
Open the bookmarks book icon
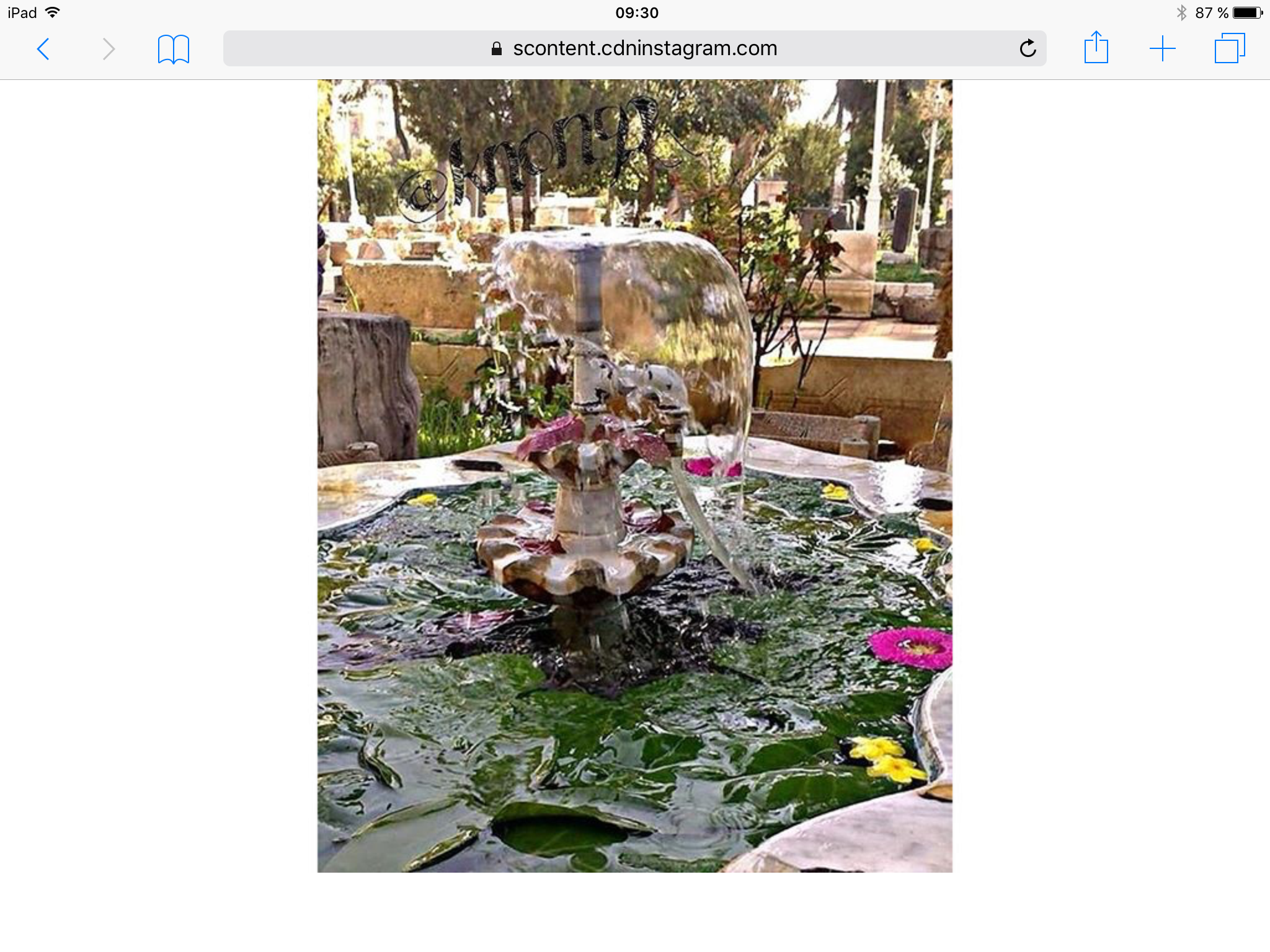(x=174, y=49)
